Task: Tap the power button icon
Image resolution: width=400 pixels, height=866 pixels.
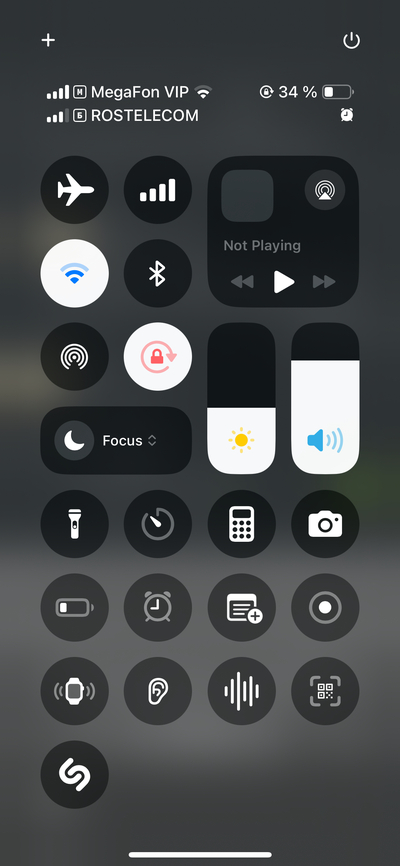Action: (351, 41)
